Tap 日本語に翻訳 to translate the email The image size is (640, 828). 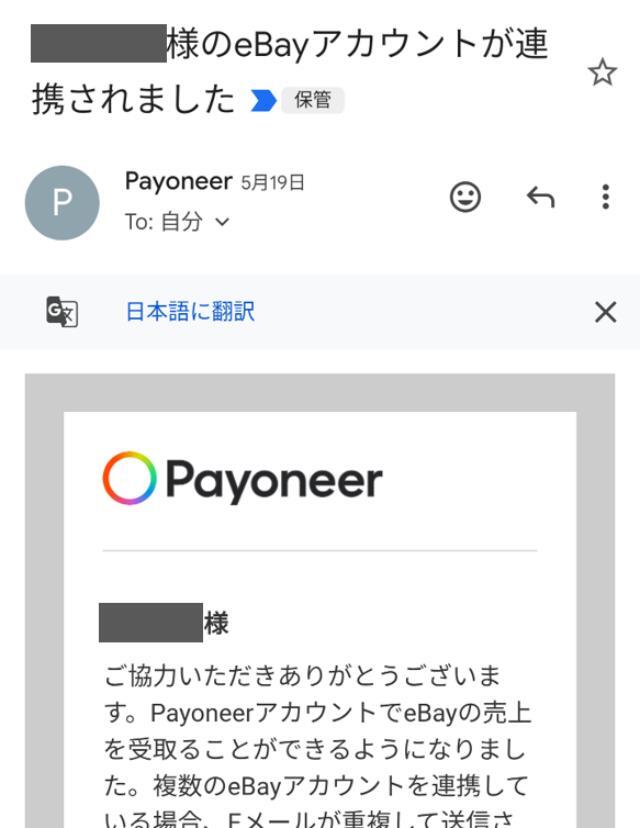[x=190, y=312]
